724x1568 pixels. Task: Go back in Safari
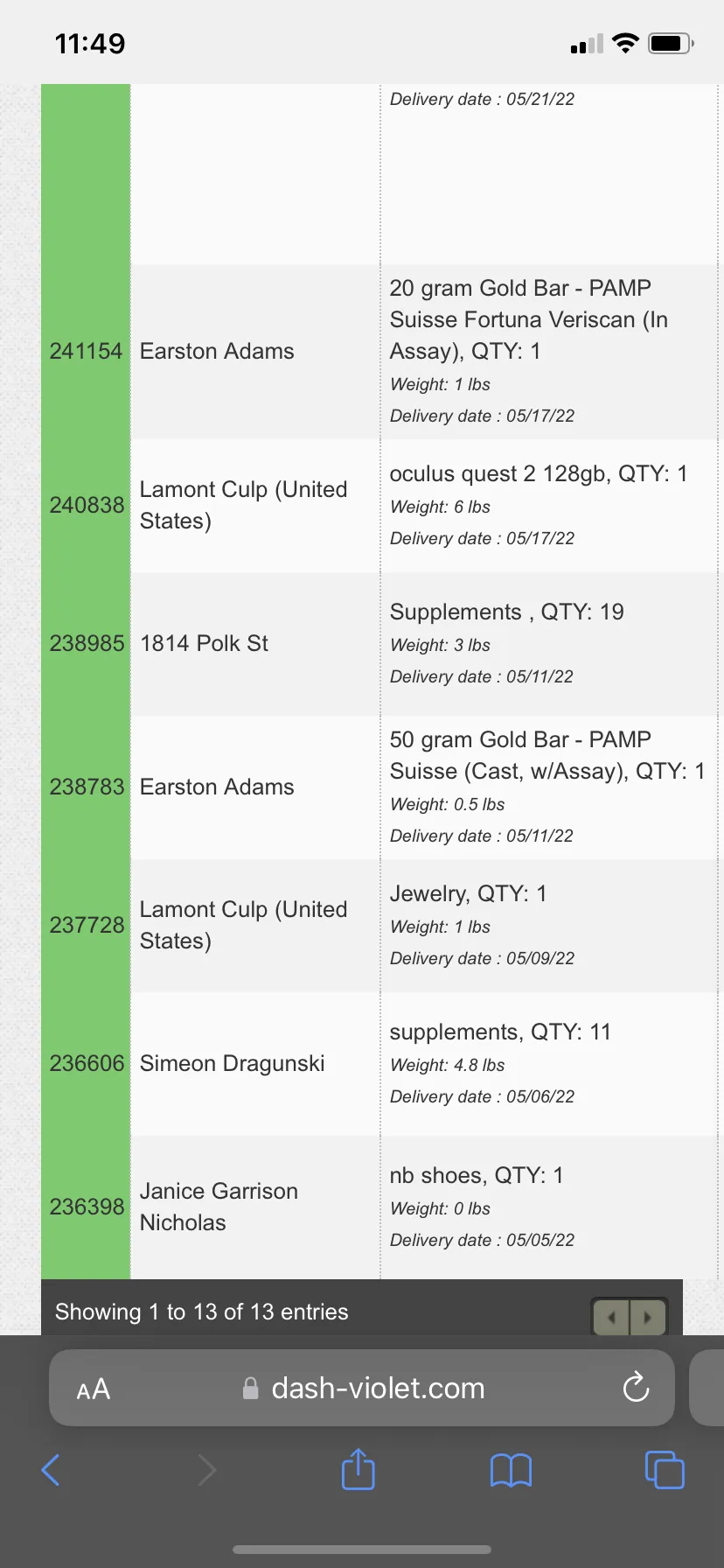(52, 1470)
